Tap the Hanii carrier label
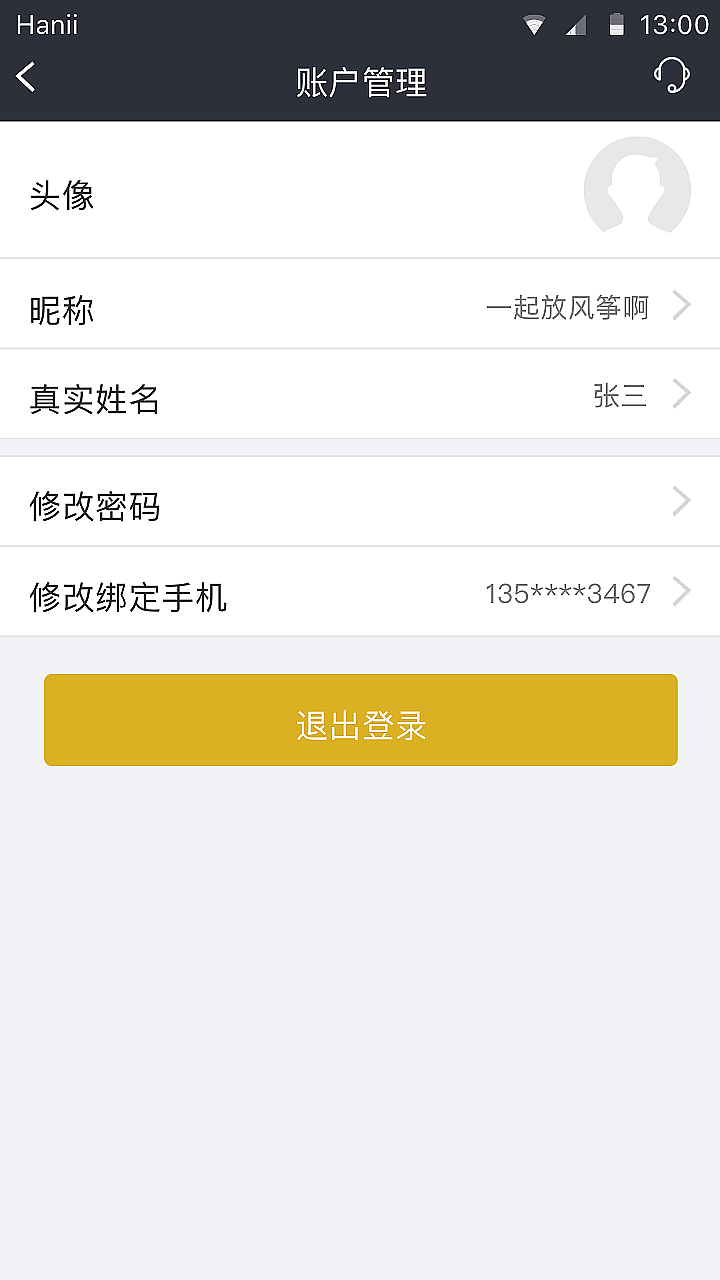The height and width of the screenshot is (1280, 720). coord(46,24)
